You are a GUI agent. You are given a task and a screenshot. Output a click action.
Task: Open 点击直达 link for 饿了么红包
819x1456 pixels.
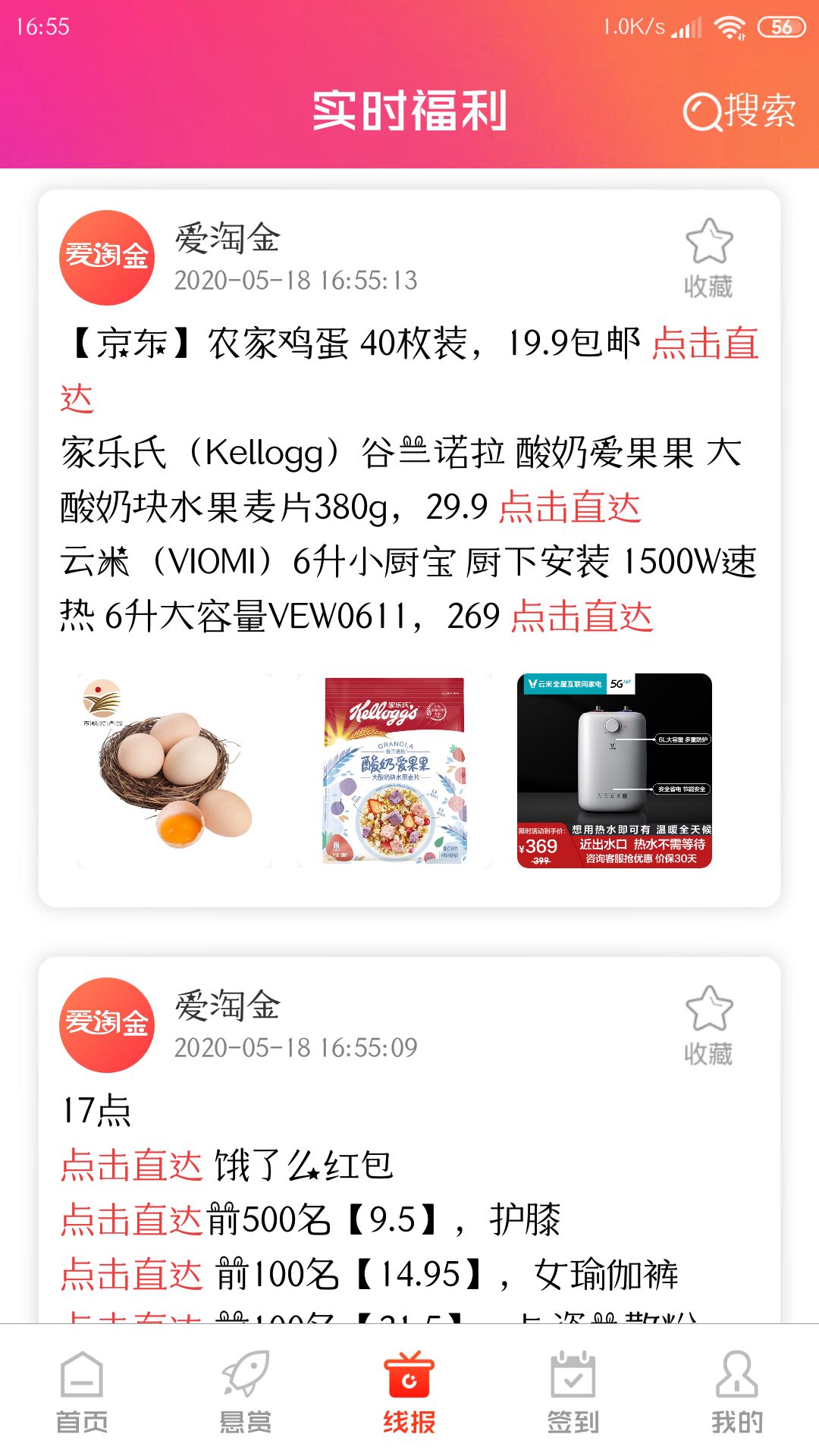pyautogui.click(x=131, y=1166)
